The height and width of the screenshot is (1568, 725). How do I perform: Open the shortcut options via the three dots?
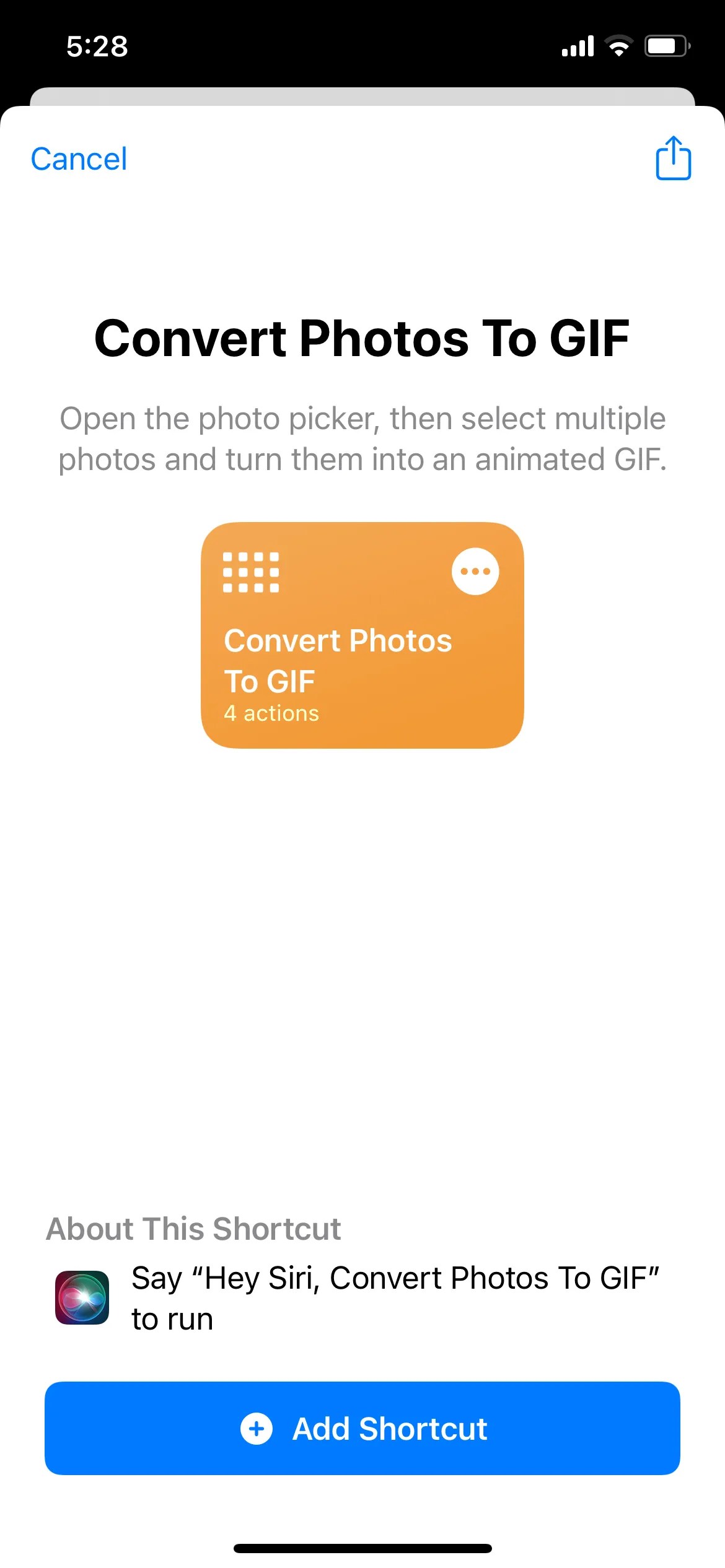[x=475, y=570]
